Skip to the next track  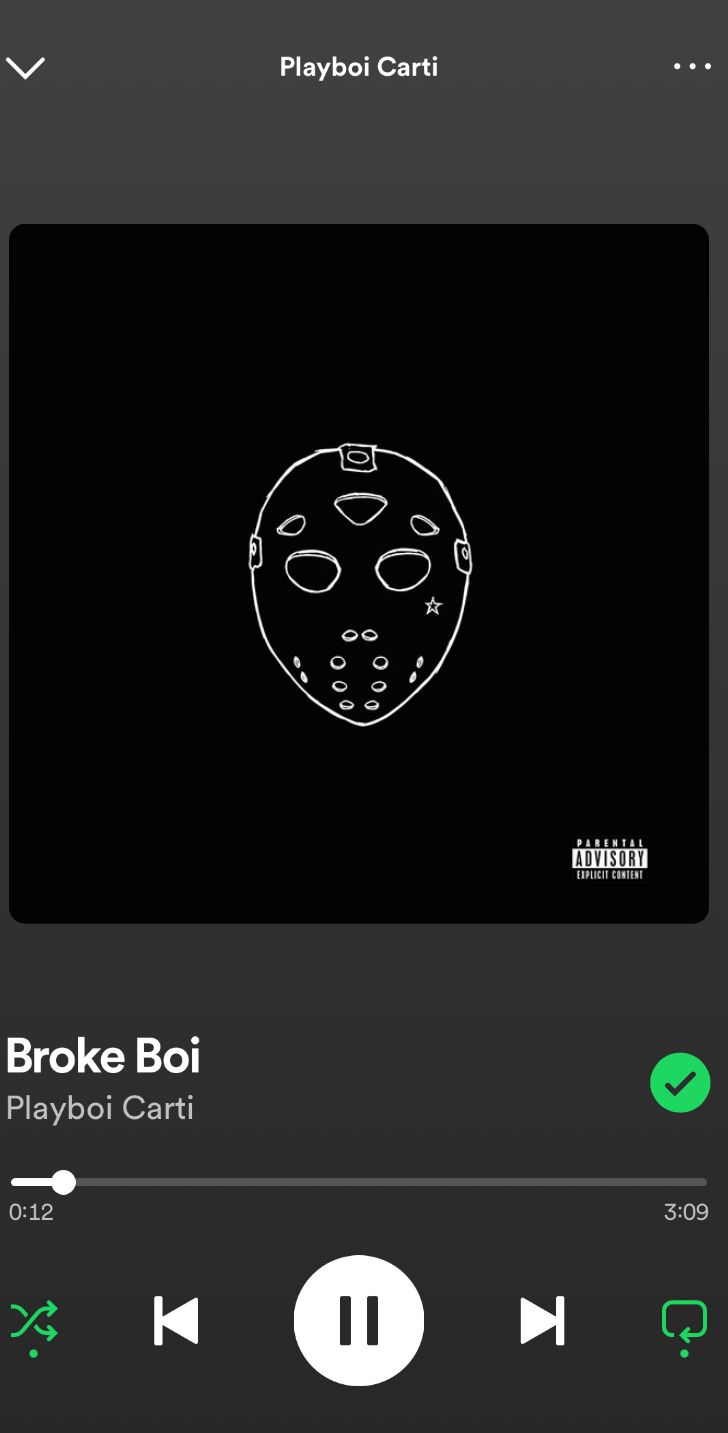pyautogui.click(x=542, y=1321)
